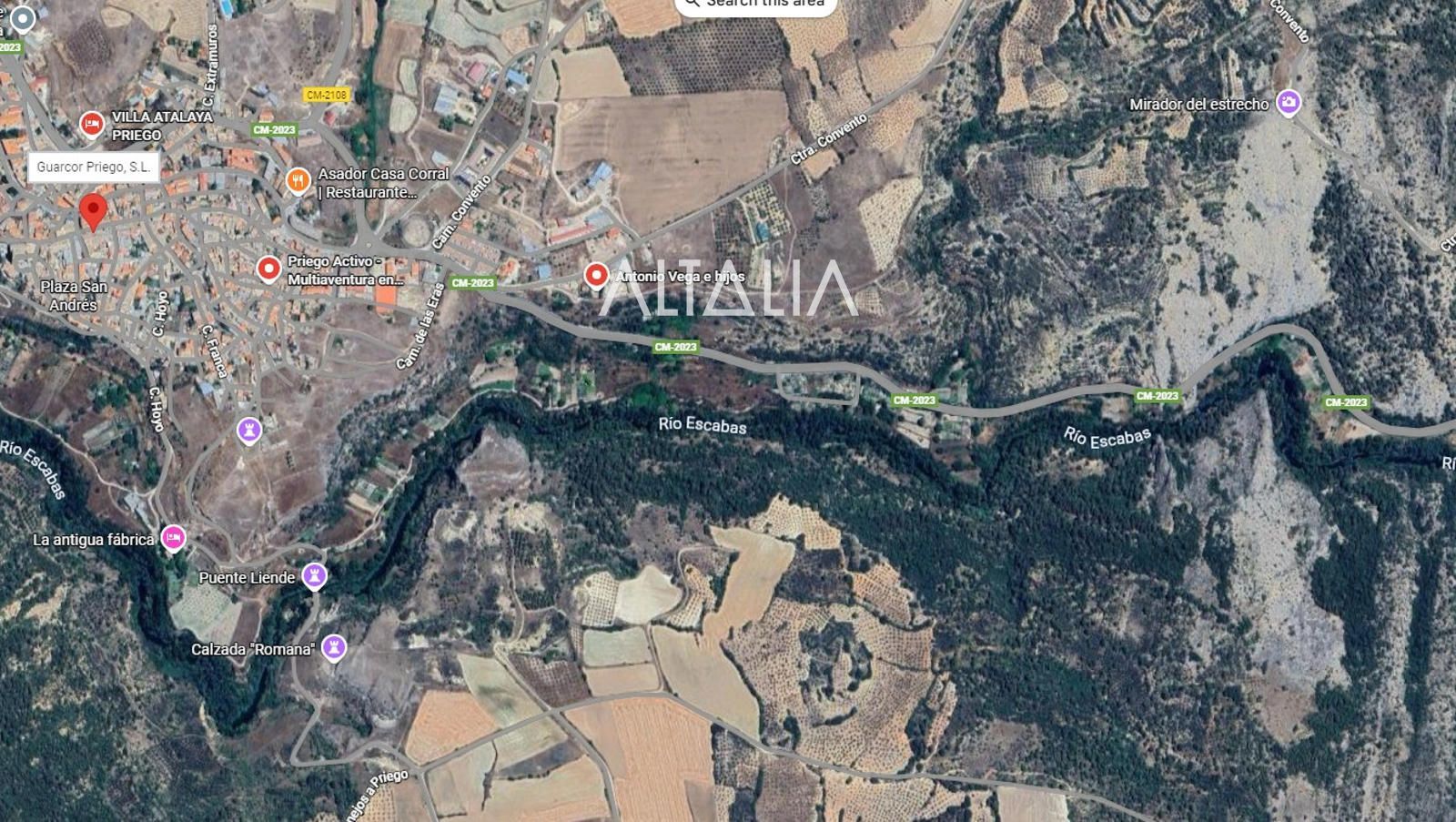The height and width of the screenshot is (822, 1456).
Task: Select the red Guarcor Priego, S.L. pin
Action: [x=93, y=210]
